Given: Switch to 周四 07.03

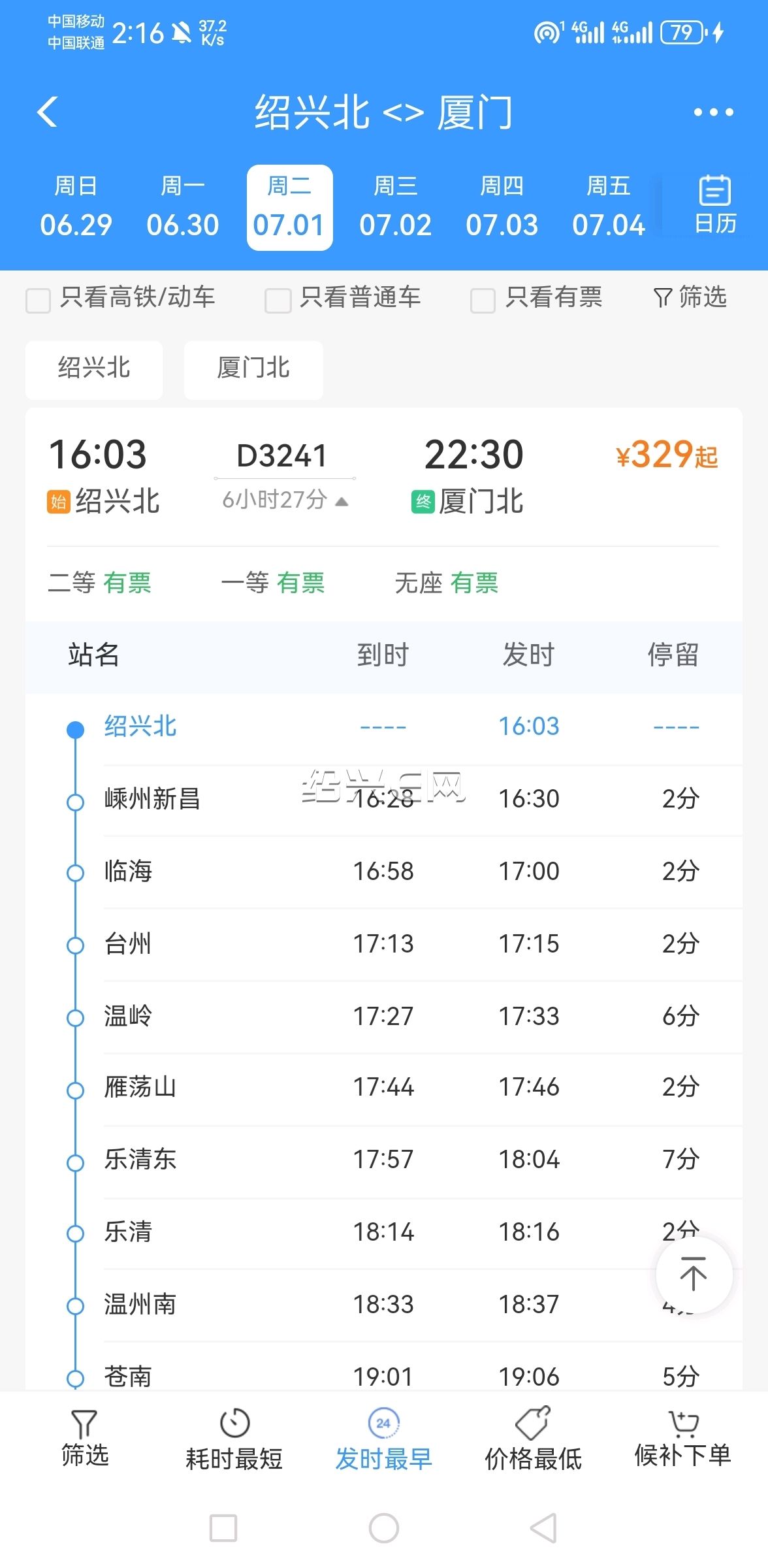Looking at the screenshot, I should [502, 207].
